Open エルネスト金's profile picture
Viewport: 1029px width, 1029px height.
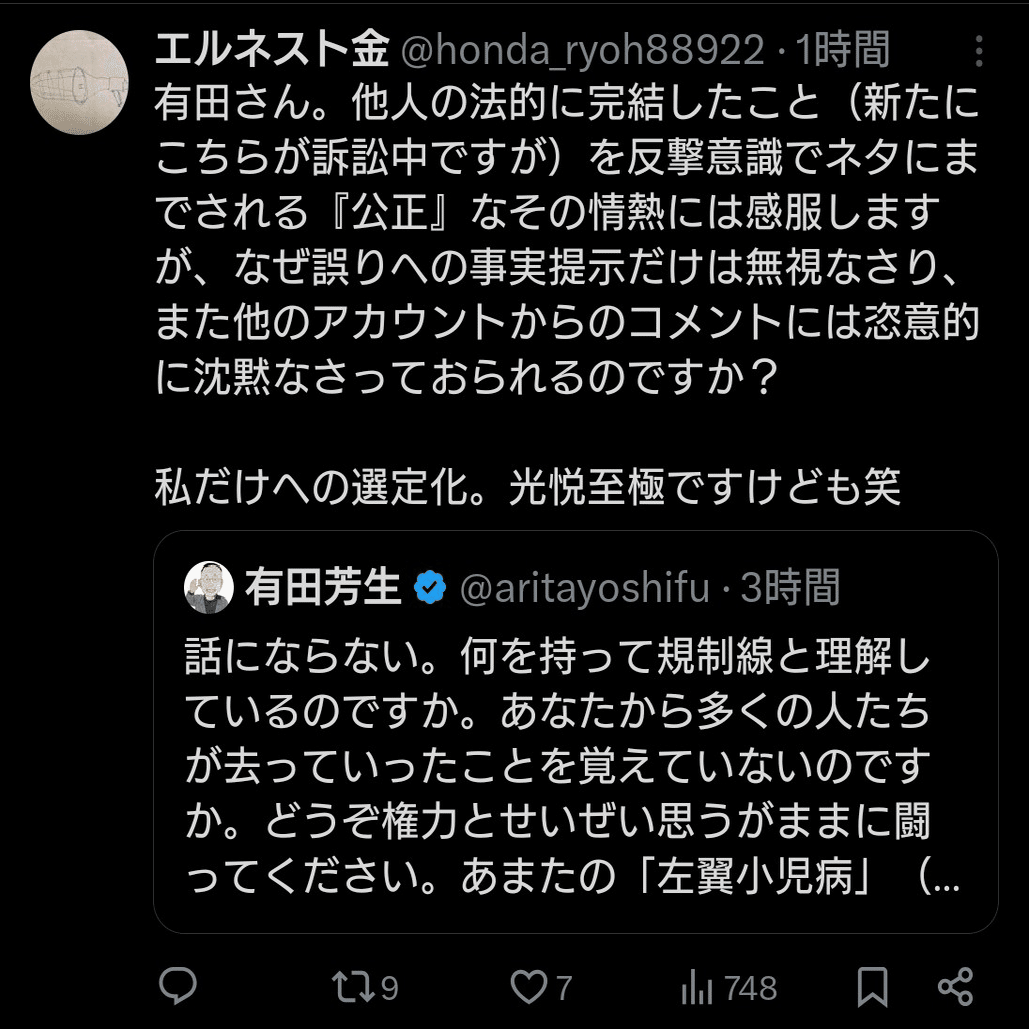point(79,82)
